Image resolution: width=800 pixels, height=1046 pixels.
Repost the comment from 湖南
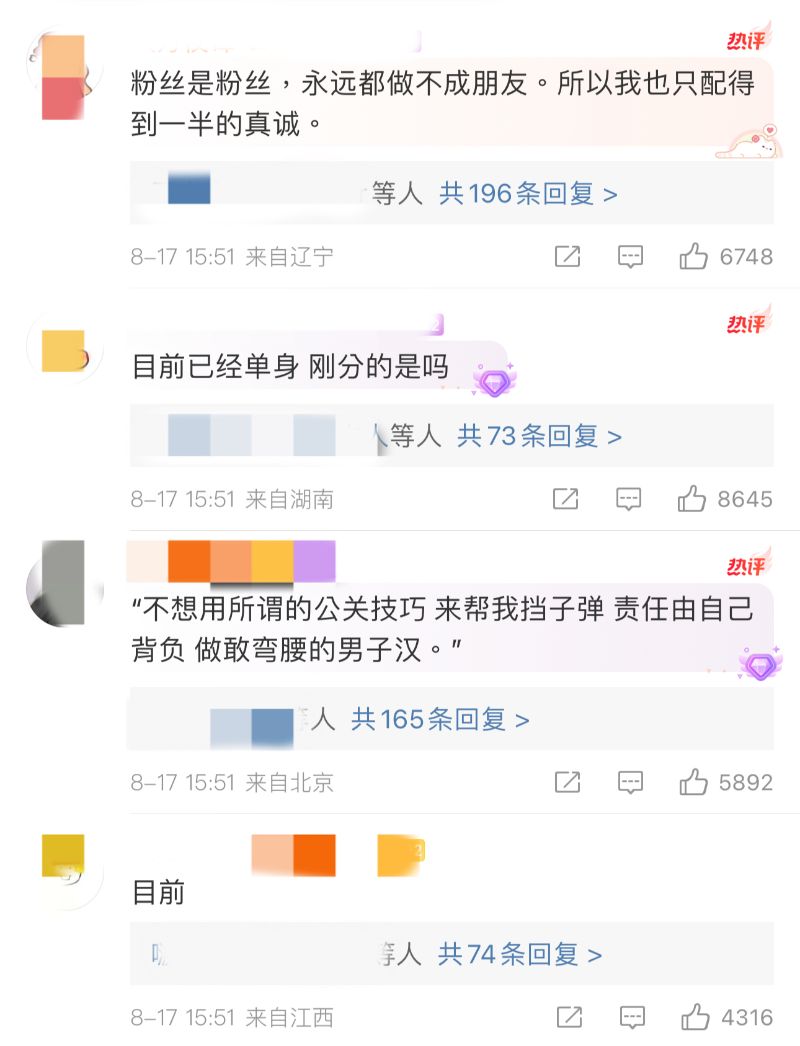click(x=565, y=498)
